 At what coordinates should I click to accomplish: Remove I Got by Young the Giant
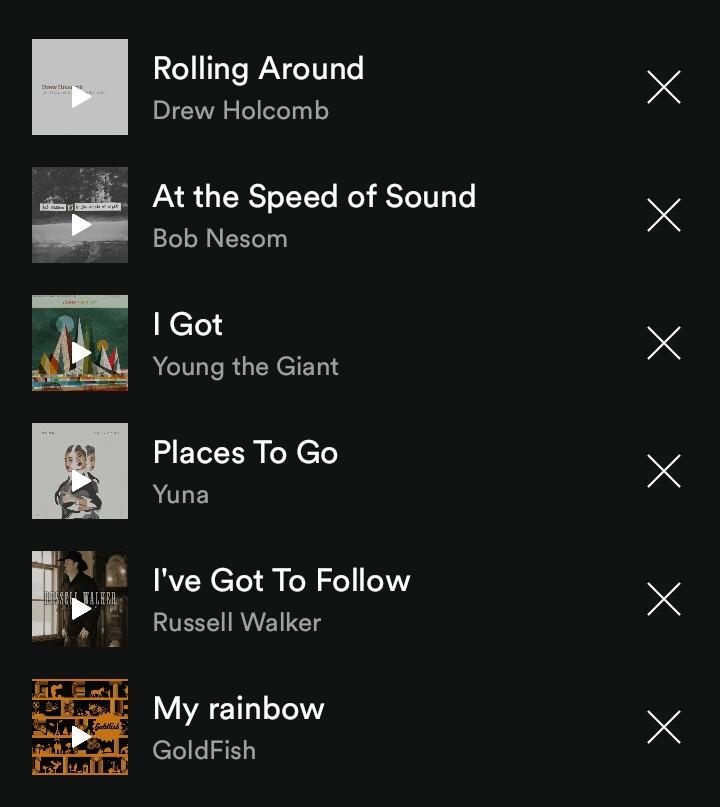pos(663,343)
